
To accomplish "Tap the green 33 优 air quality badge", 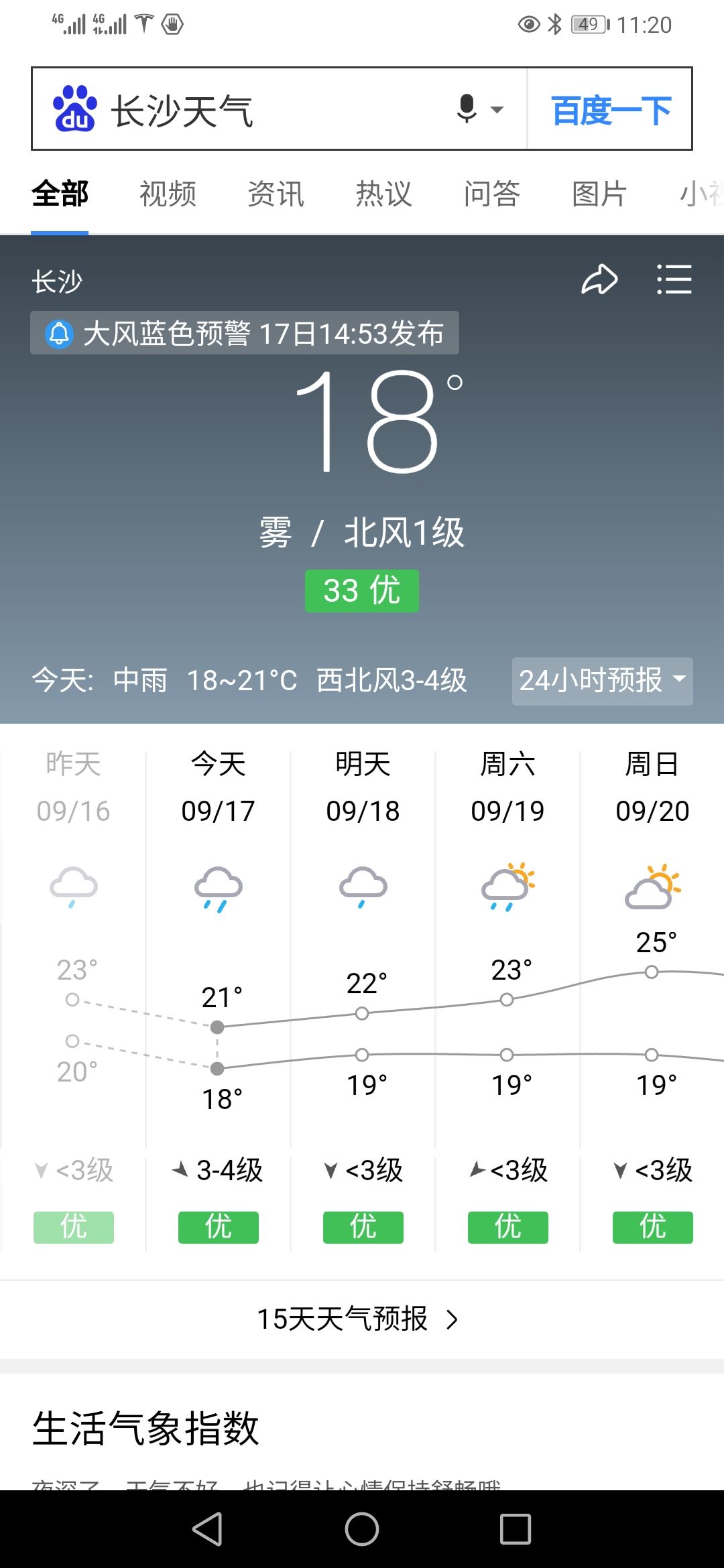I will (361, 590).
